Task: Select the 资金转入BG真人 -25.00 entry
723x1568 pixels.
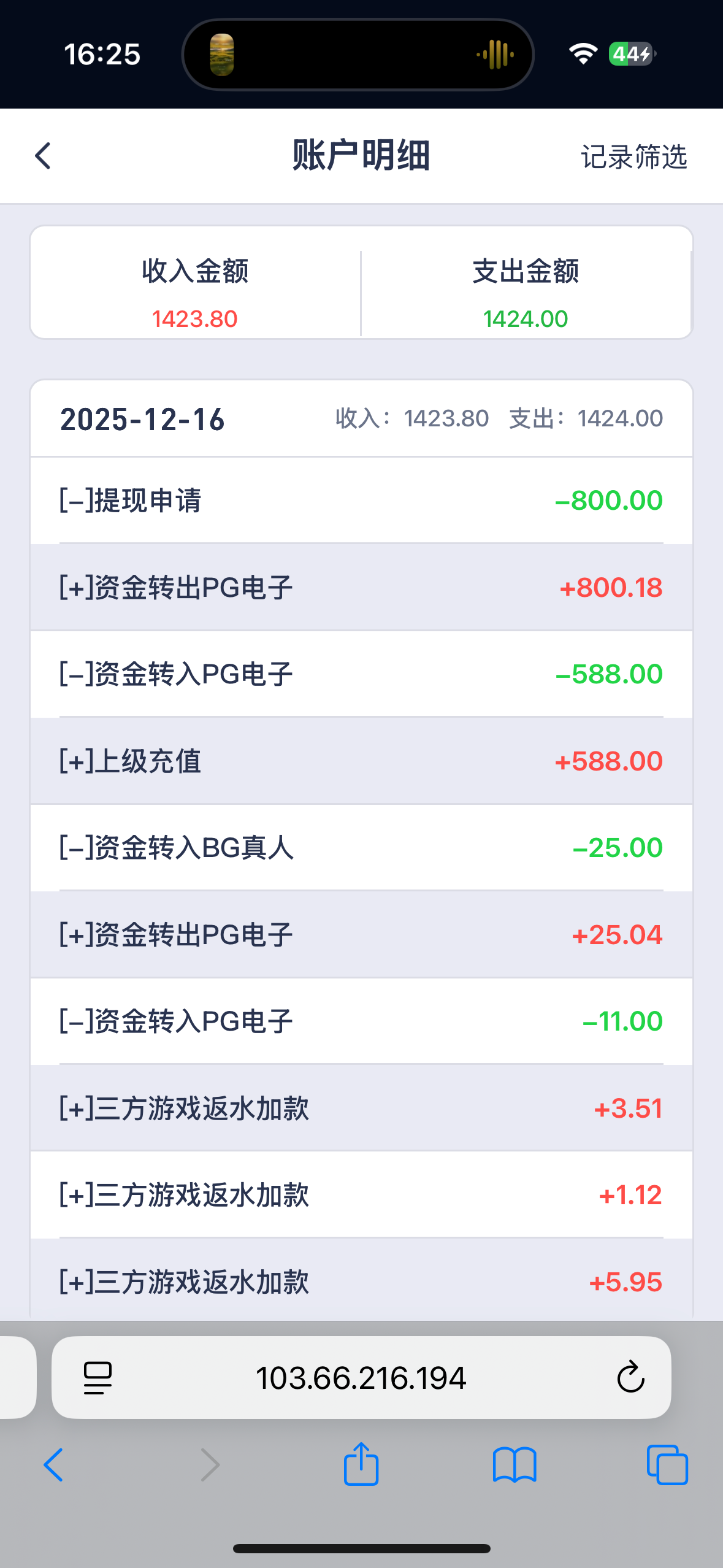Action: coord(361,848)
